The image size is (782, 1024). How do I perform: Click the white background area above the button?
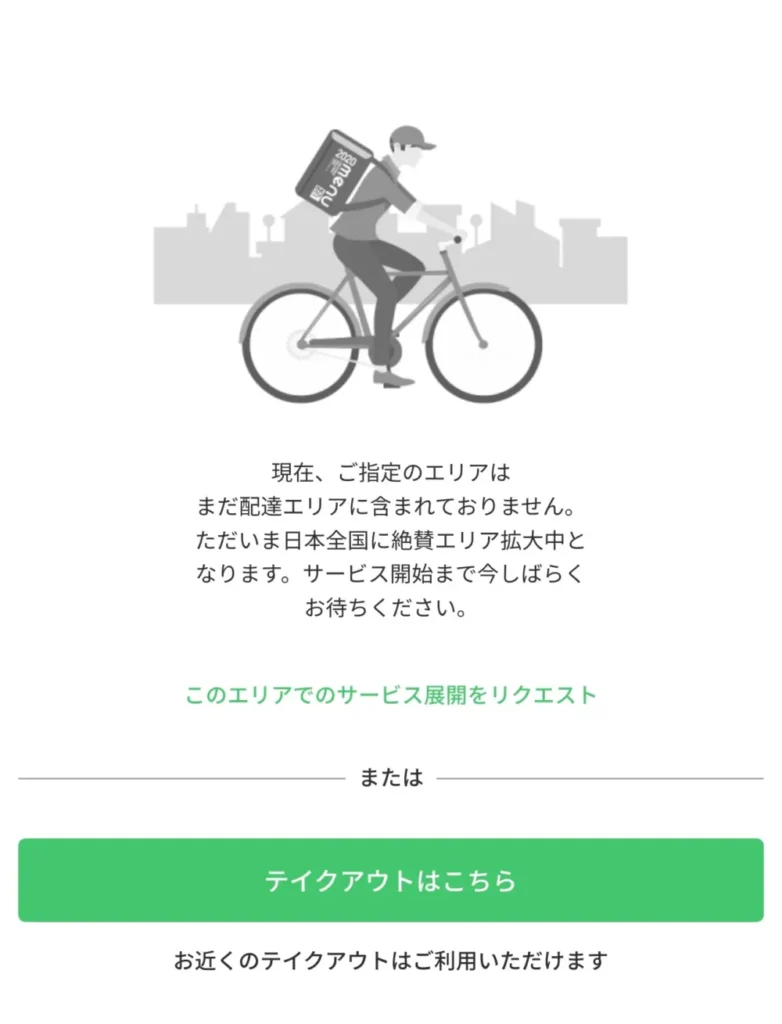(391, 815)
